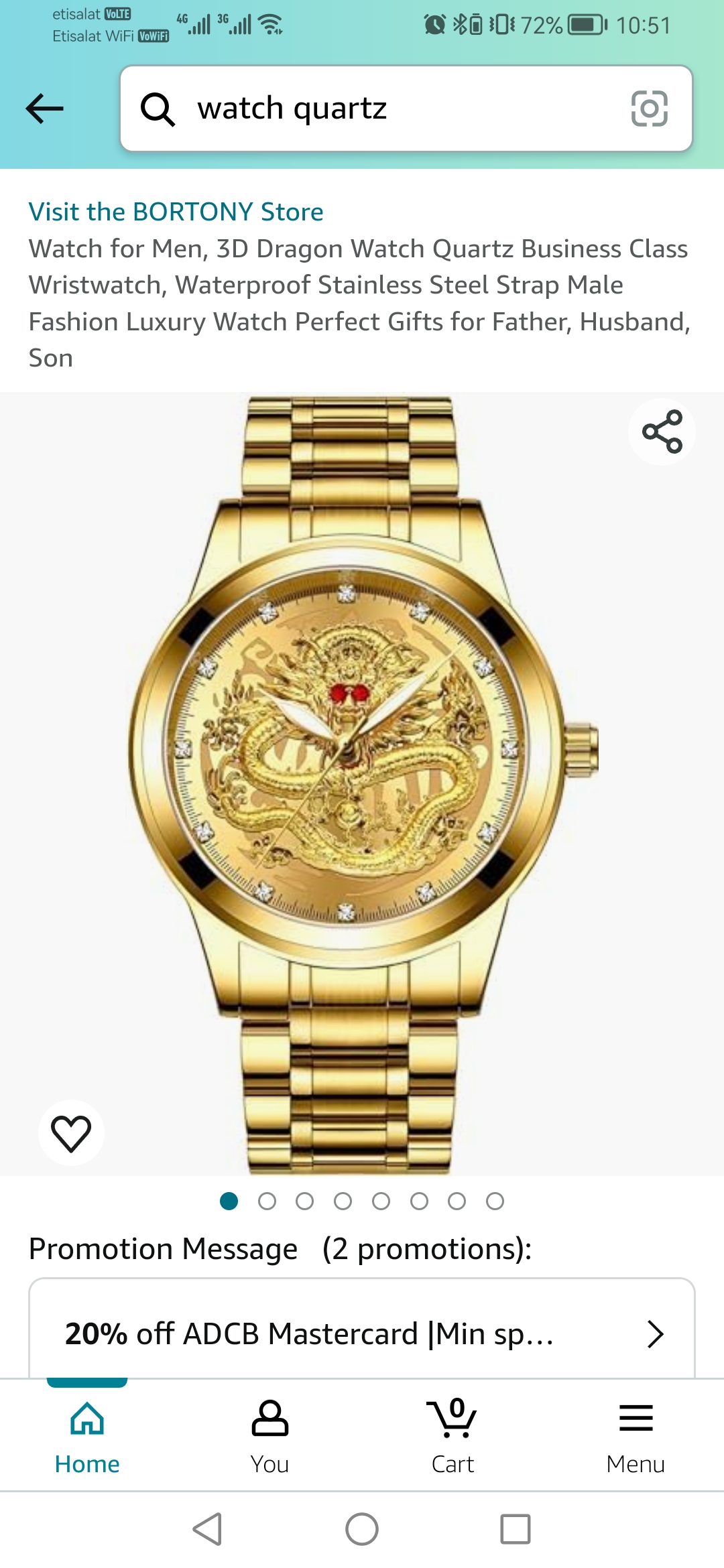This screenshot has height=1568, width=724.
Task: Visit the BORTONY Store link
Action: pyautogui.click(x=176, y=212)
